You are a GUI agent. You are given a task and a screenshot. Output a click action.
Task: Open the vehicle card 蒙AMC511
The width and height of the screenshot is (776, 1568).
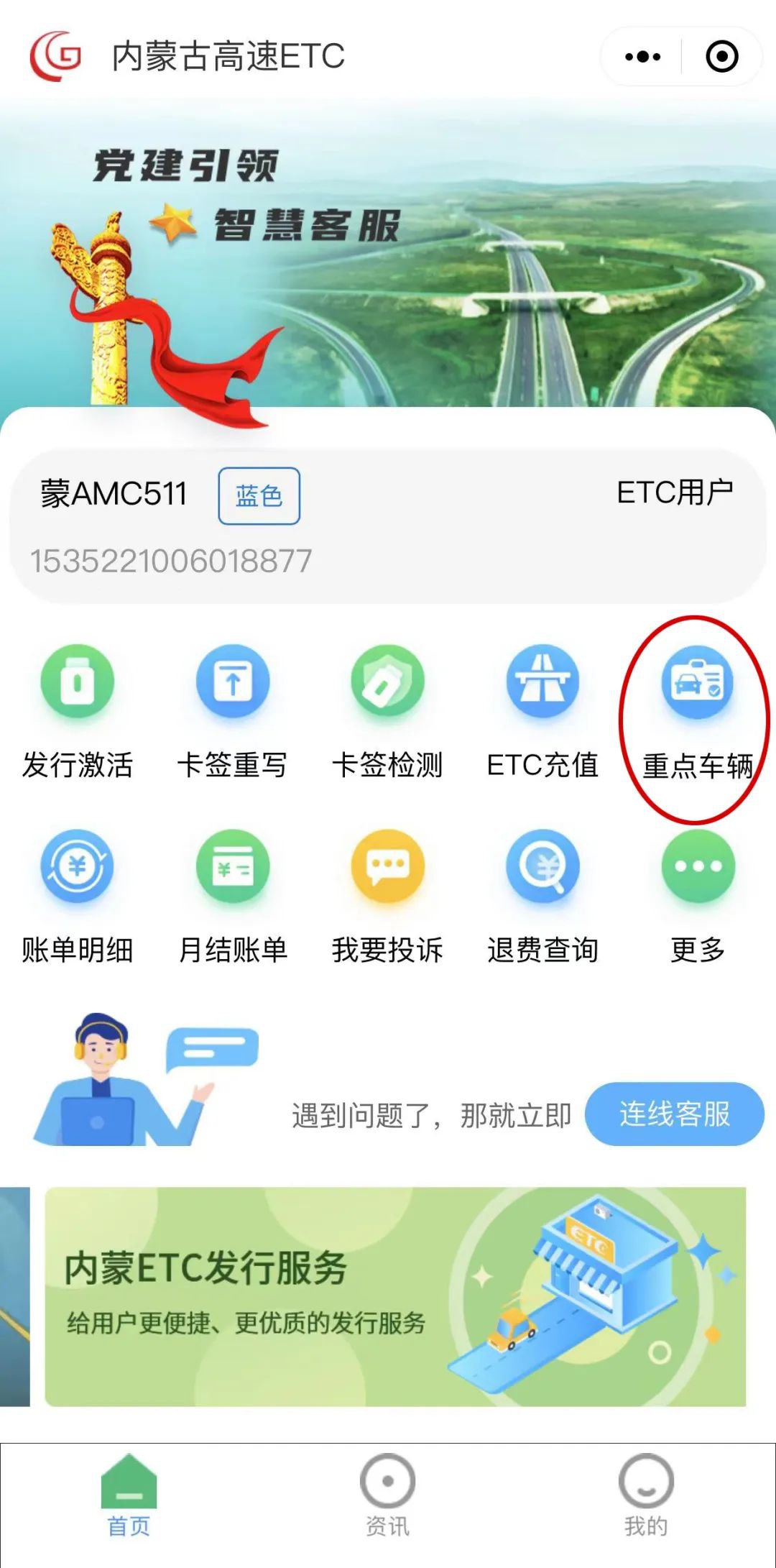(388, 526)
